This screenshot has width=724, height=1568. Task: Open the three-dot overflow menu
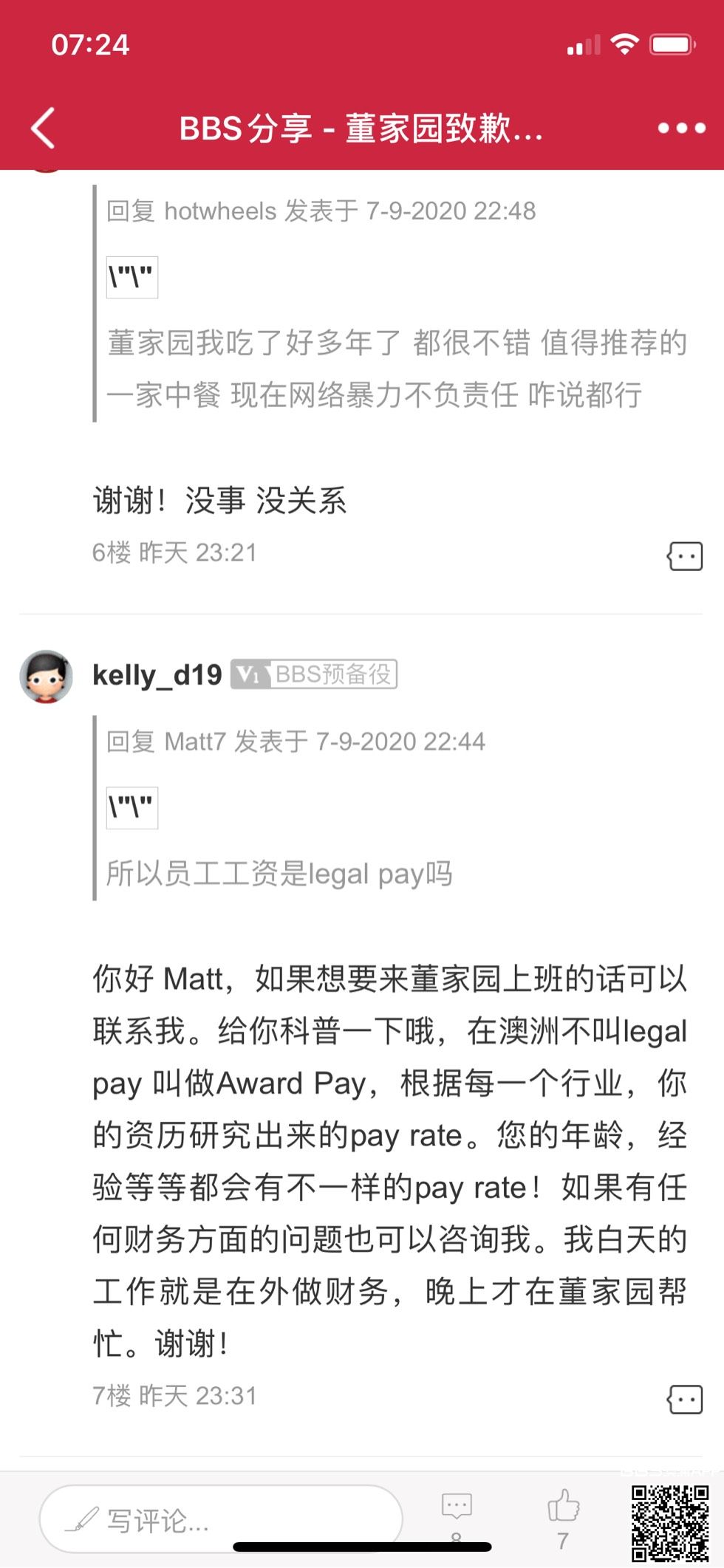click(681, 129)
